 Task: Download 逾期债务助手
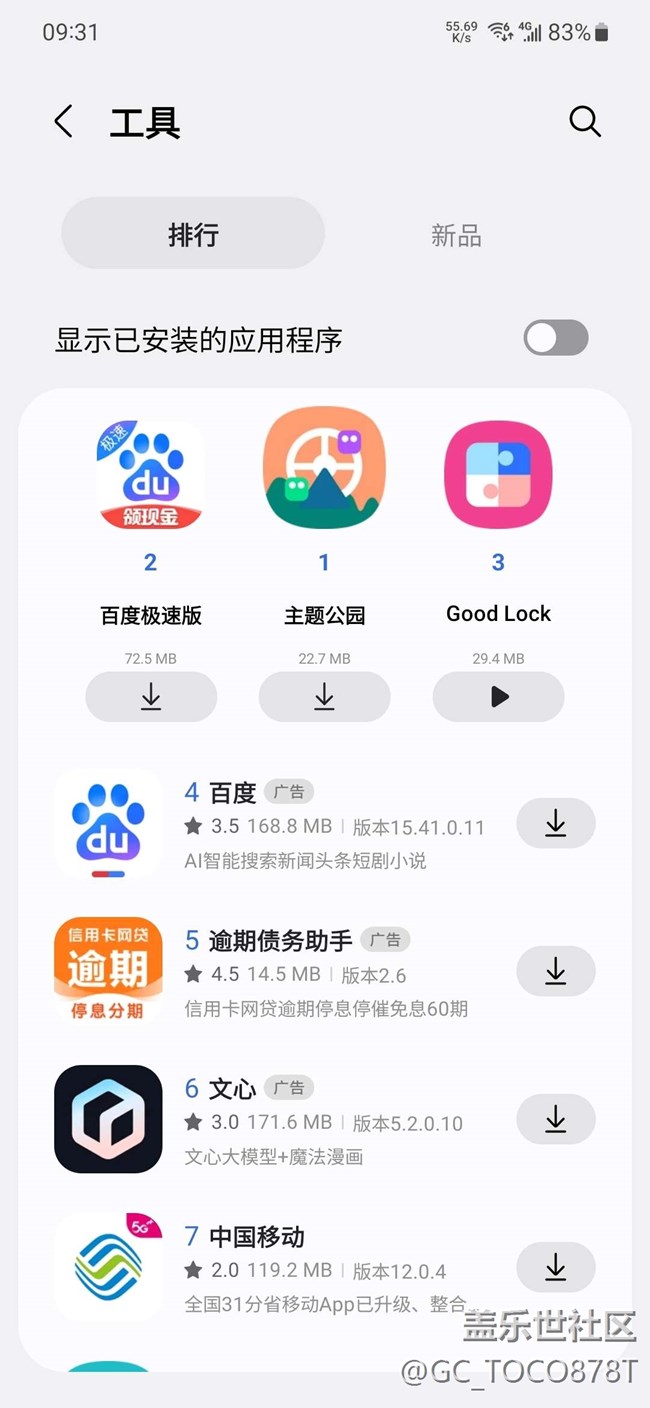555,971
